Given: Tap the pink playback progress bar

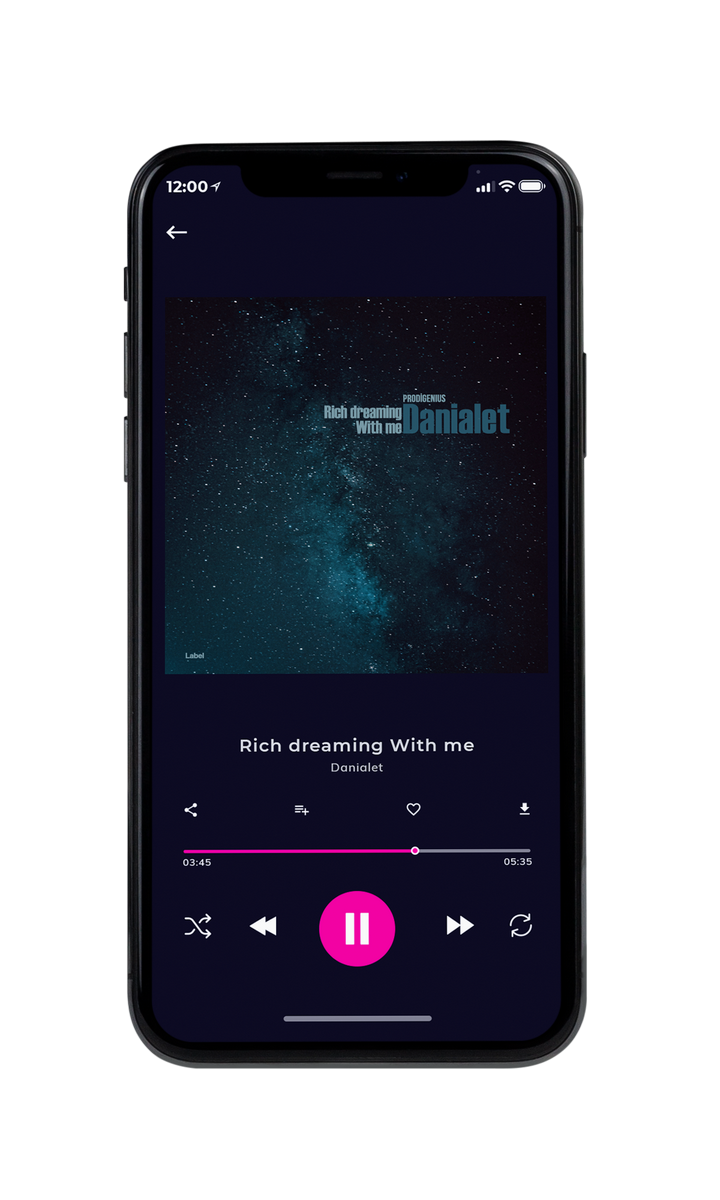Looking at the screenshot, I should (357, 851).
